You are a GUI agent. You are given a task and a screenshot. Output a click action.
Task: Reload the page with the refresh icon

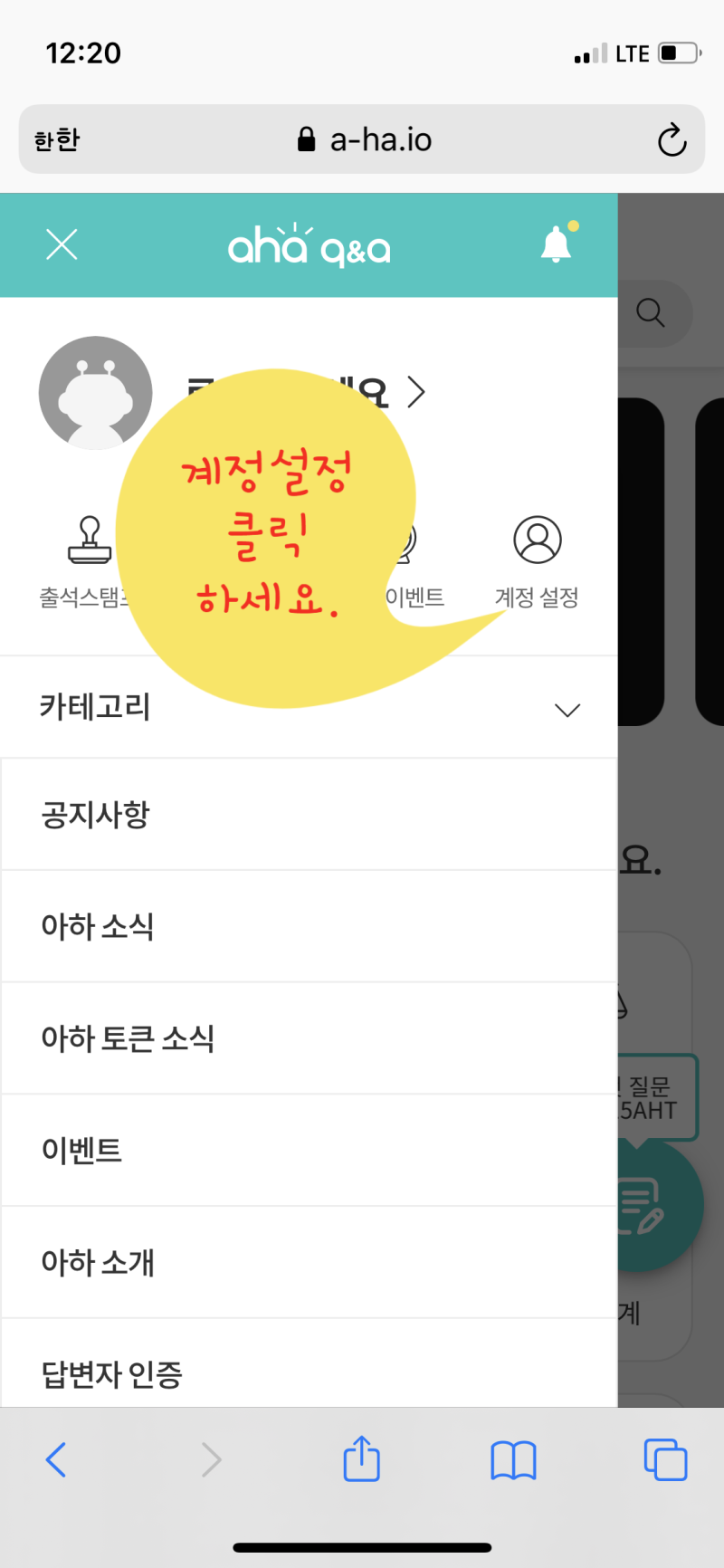click(x=672, y=139)
